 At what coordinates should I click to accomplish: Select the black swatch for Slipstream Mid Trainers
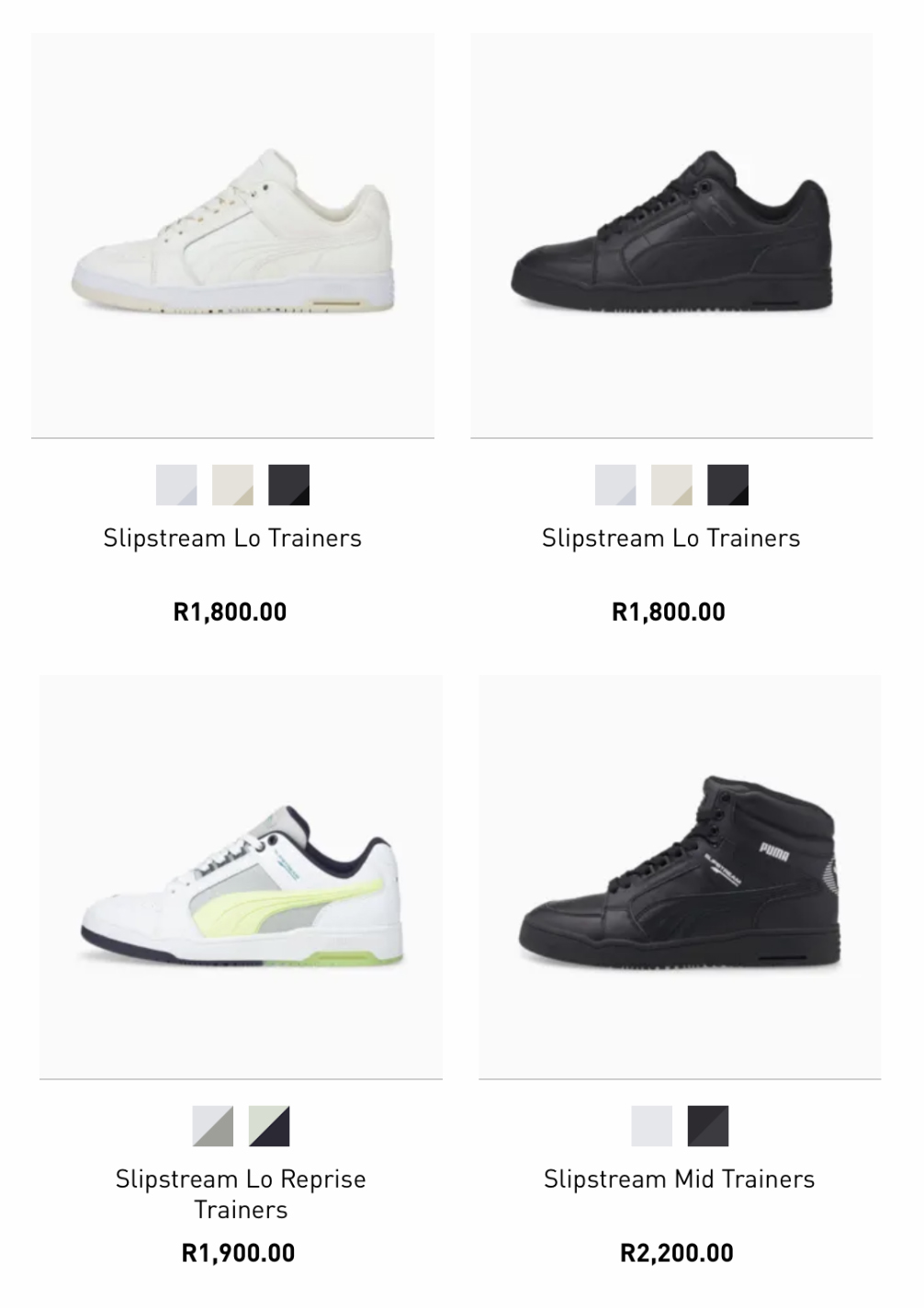[708, 1126]
